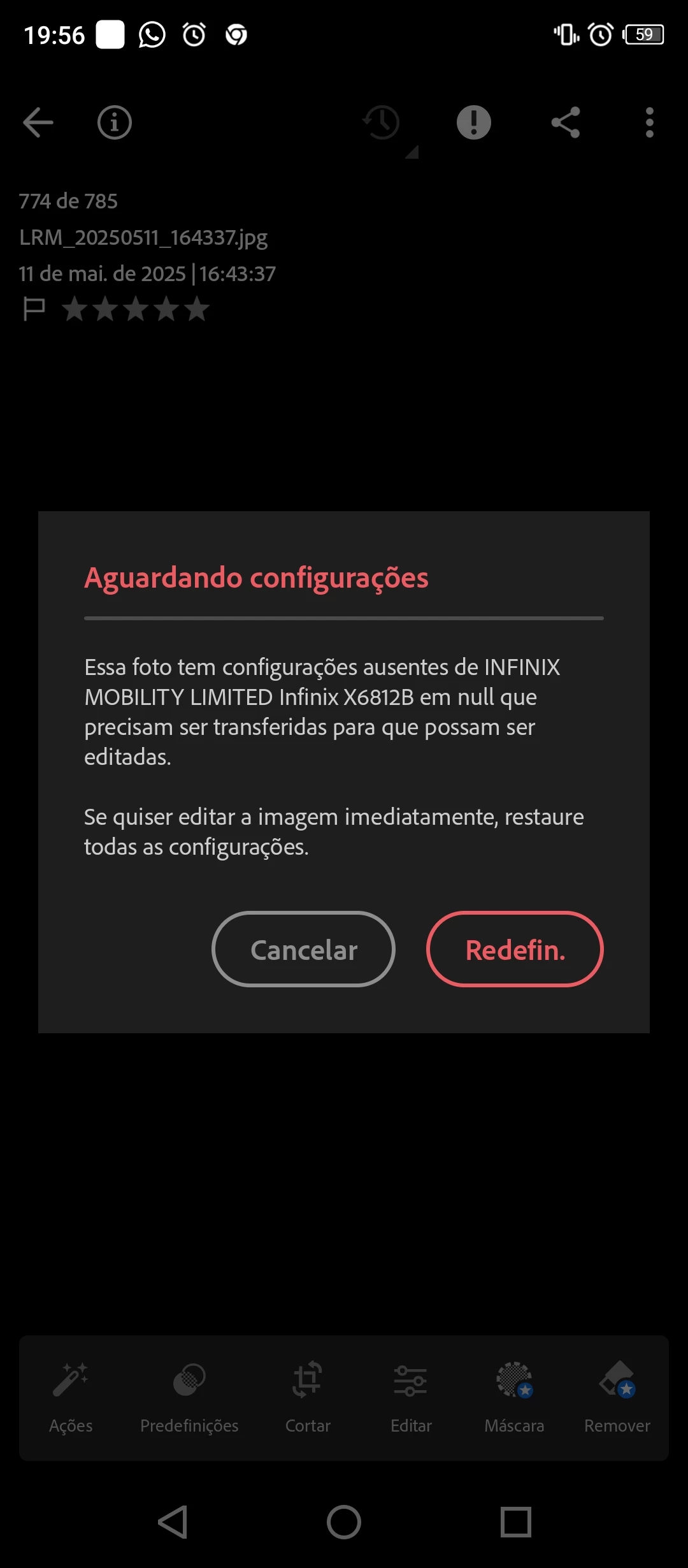The height and width of the screenshot is (1568, 688).
Task: Share this photo
Action: [x=566, y=122]
